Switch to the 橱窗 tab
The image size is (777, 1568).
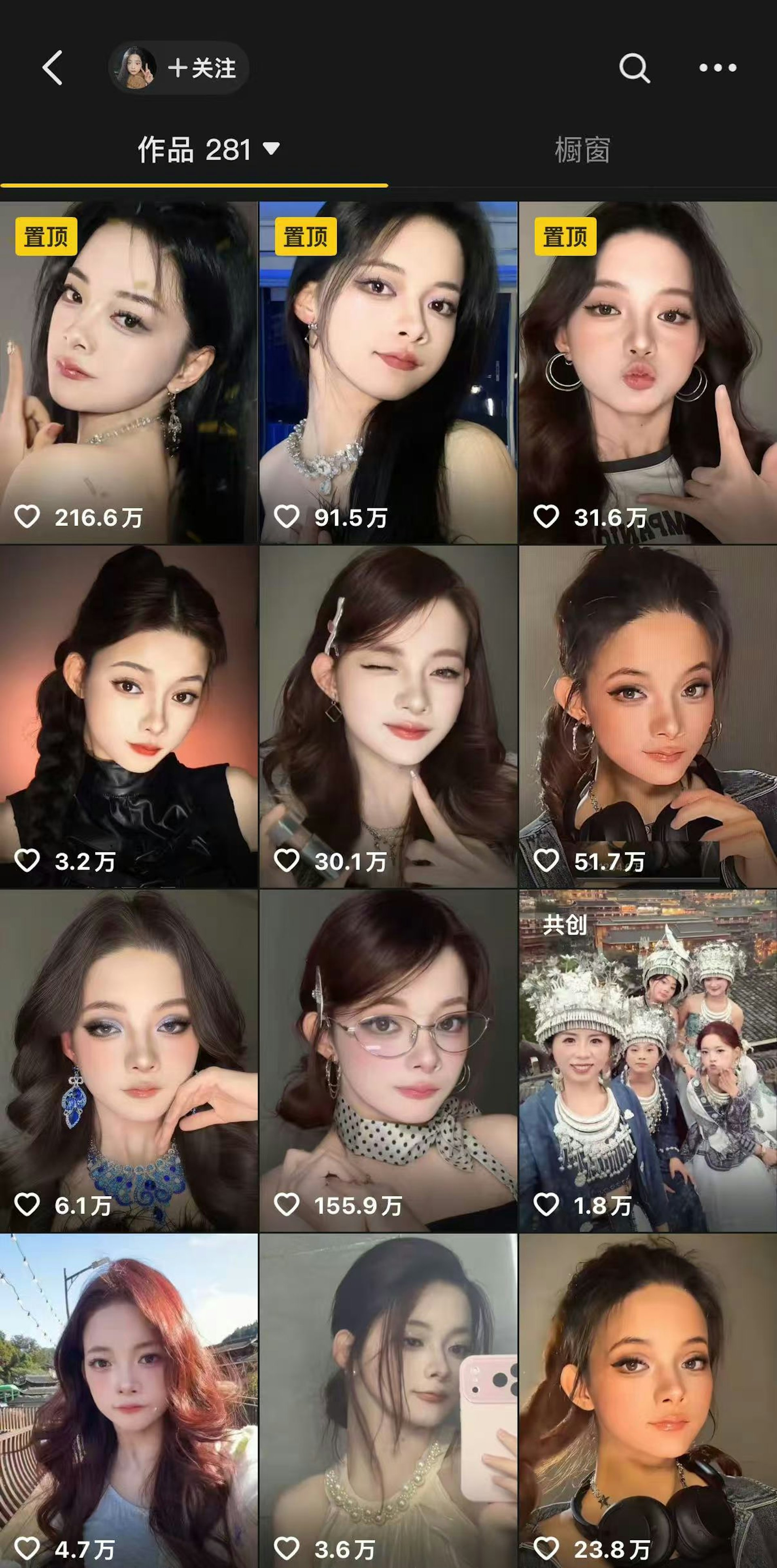click(582, 150)
